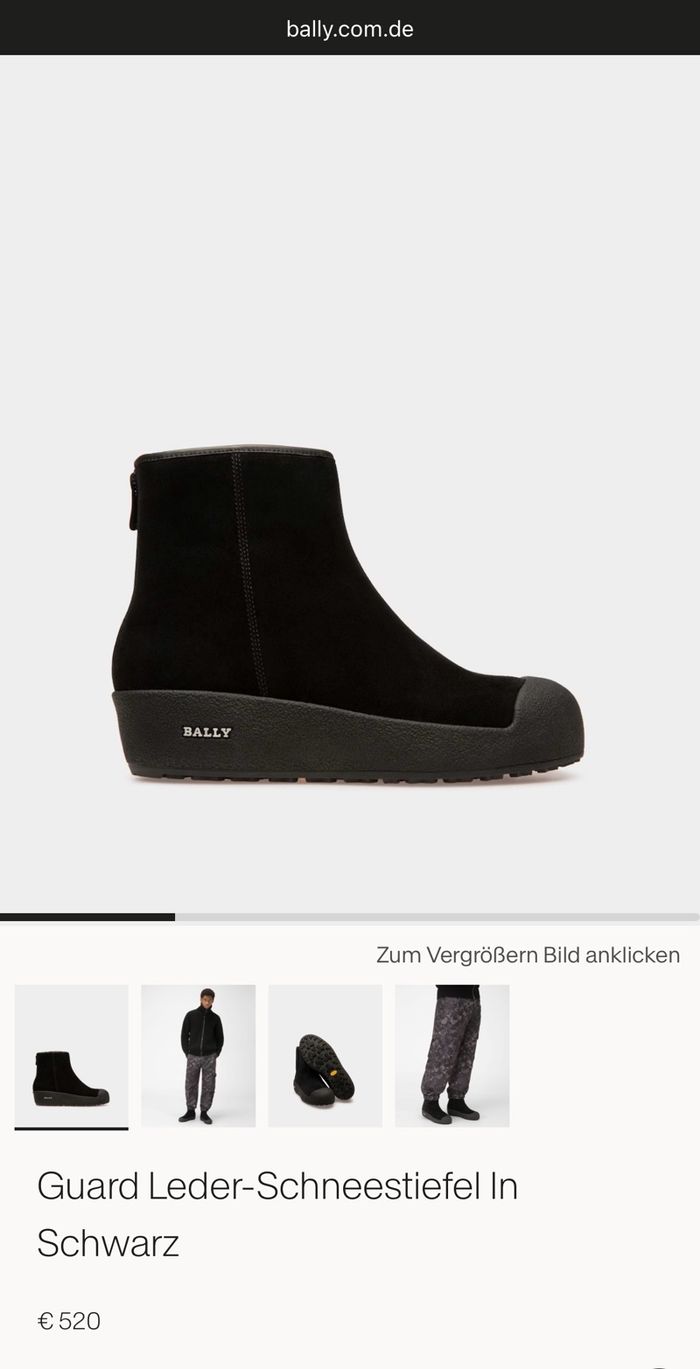Select the side-view boot thumbnail
Image resolution: width=700 pixels, height=1369 pixels.
pos(71,1056)
